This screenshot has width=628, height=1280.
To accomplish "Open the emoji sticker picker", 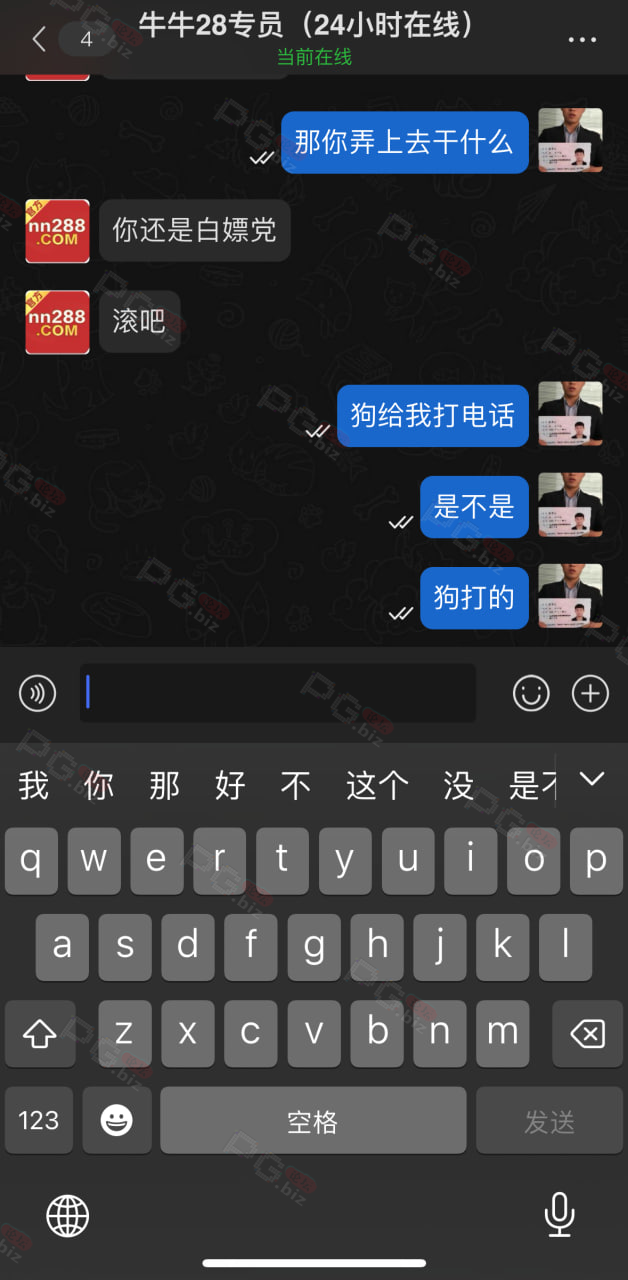I will coord(532,693).
